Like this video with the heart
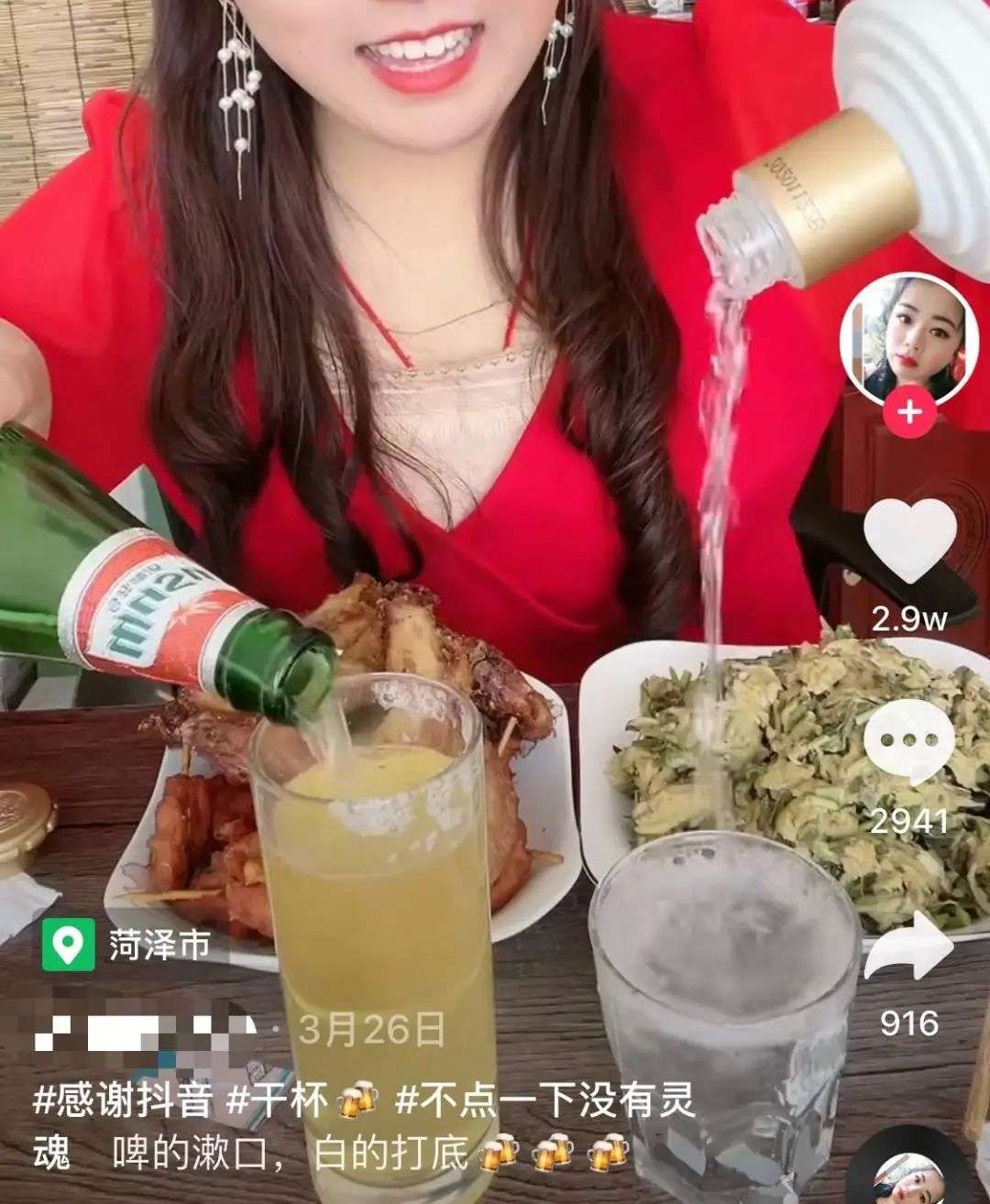This screenshot has height=1204, width=990. [x=909, y=542]
